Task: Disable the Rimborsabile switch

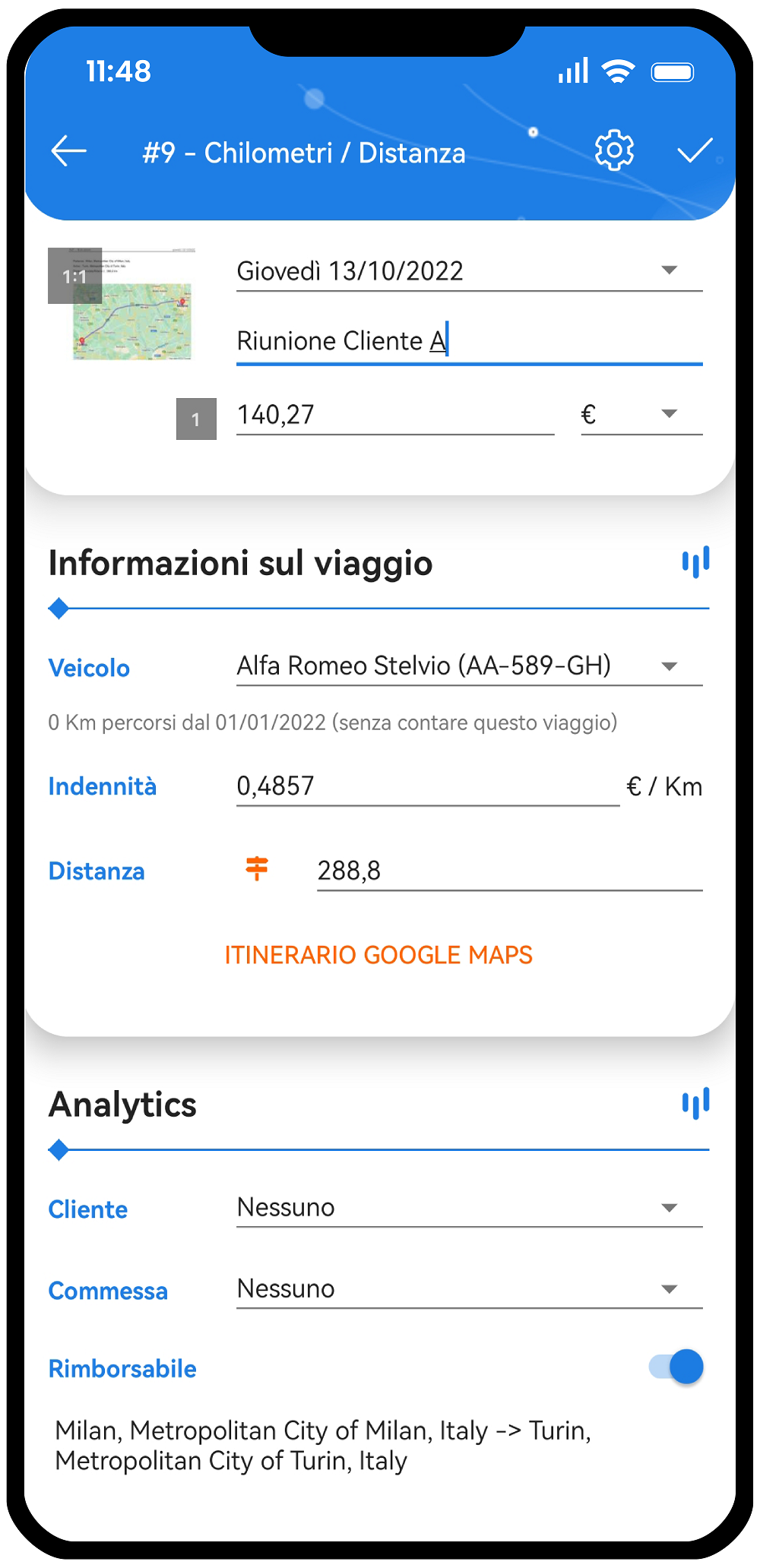Action: (x=676, y=1367)
